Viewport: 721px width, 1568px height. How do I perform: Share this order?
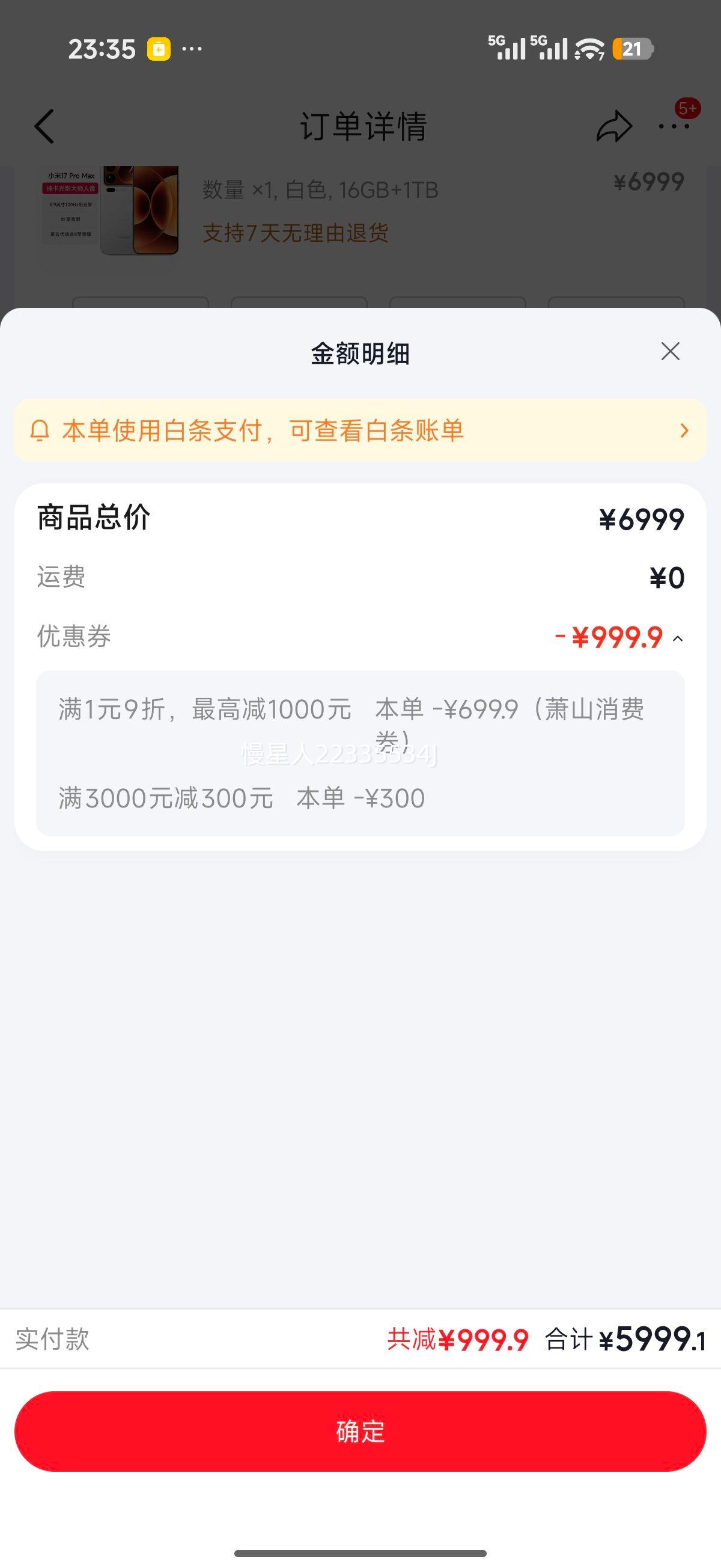pyautogui.click(x=614, y=127)
